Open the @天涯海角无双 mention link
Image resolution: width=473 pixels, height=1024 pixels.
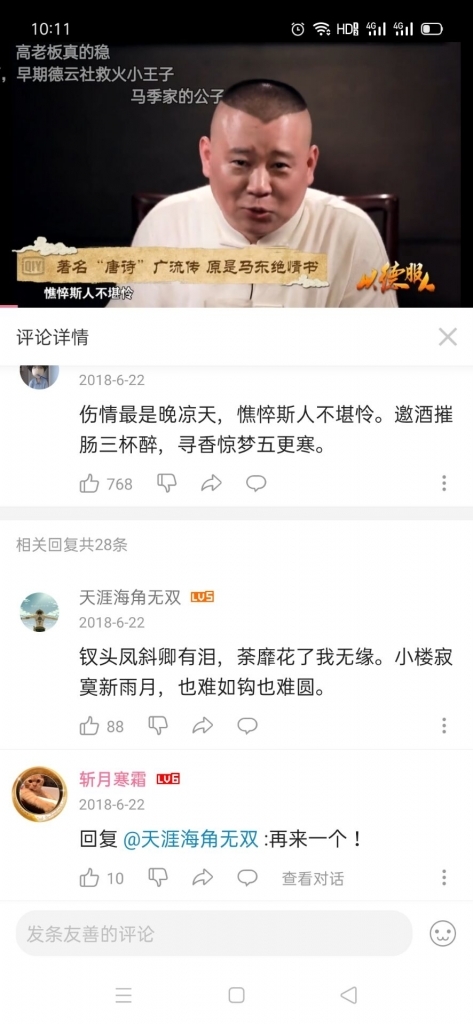click(191, 840)
